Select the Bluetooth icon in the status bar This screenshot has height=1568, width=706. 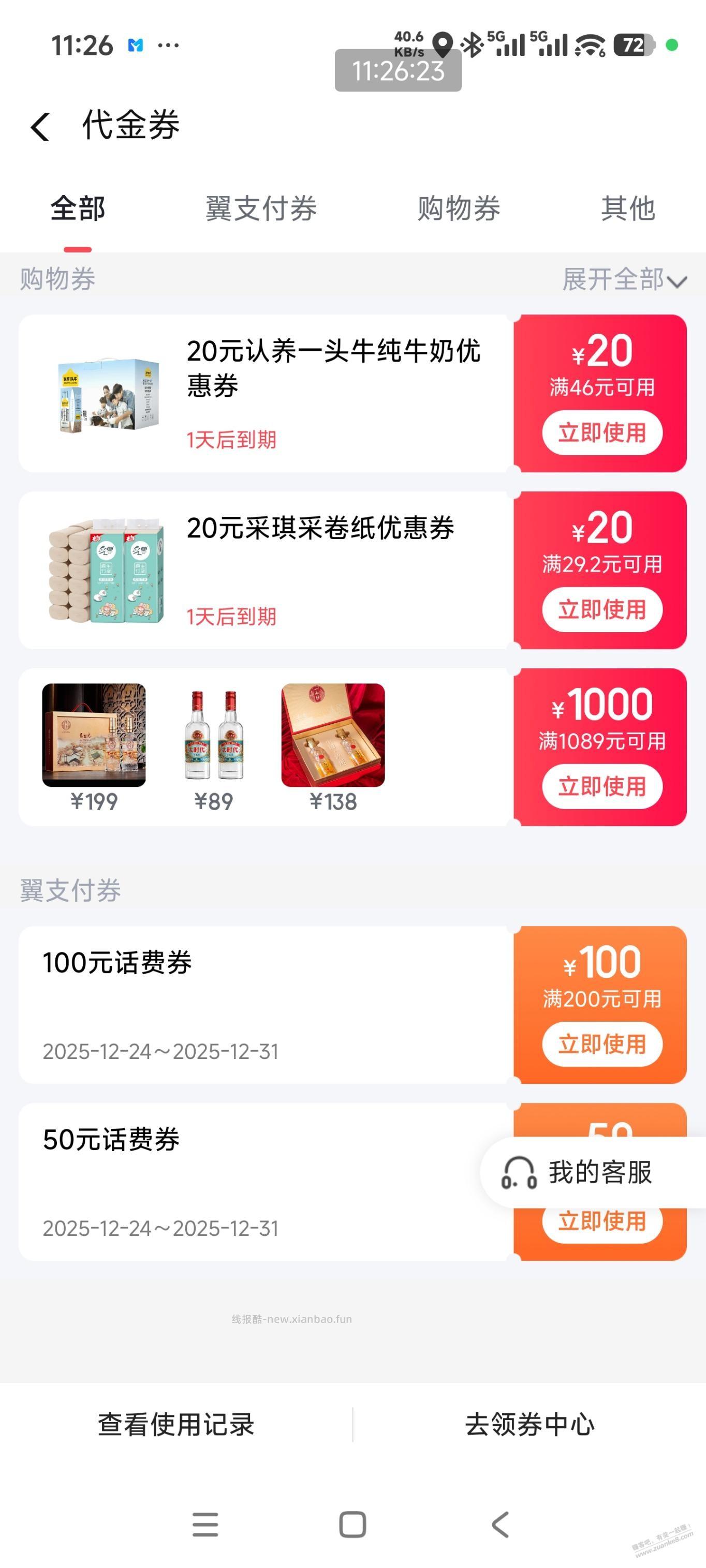coord(473,44)
